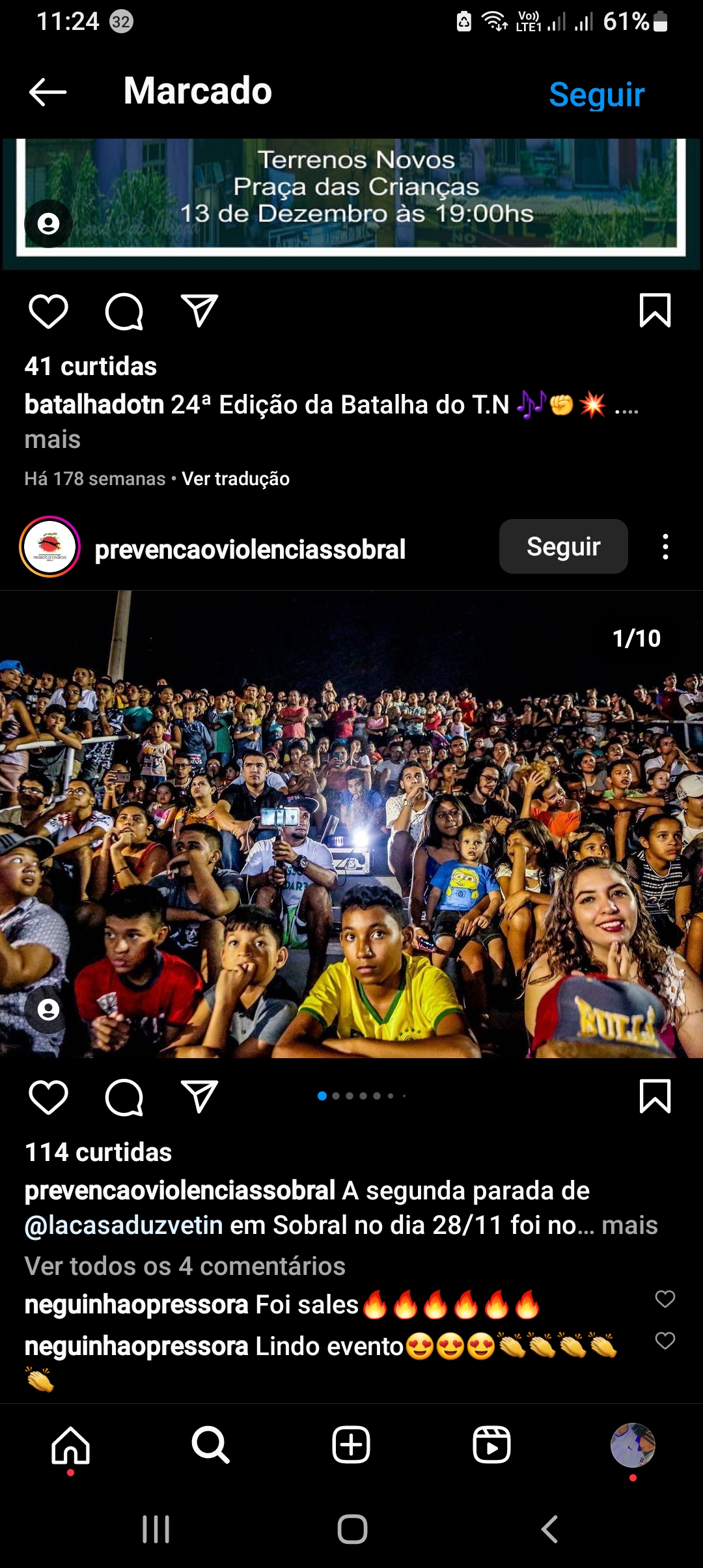
Task: Open overflow menu on prevencaoviolenciassobral post
Action: click(665, 547)
